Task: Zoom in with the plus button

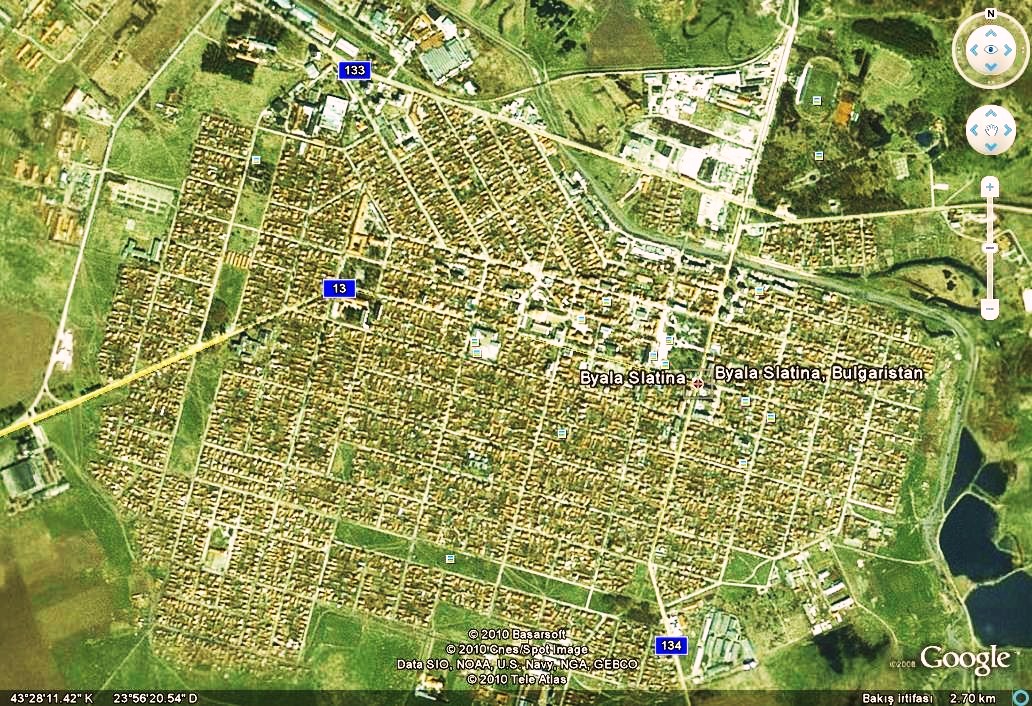Action: coord(990,187)
